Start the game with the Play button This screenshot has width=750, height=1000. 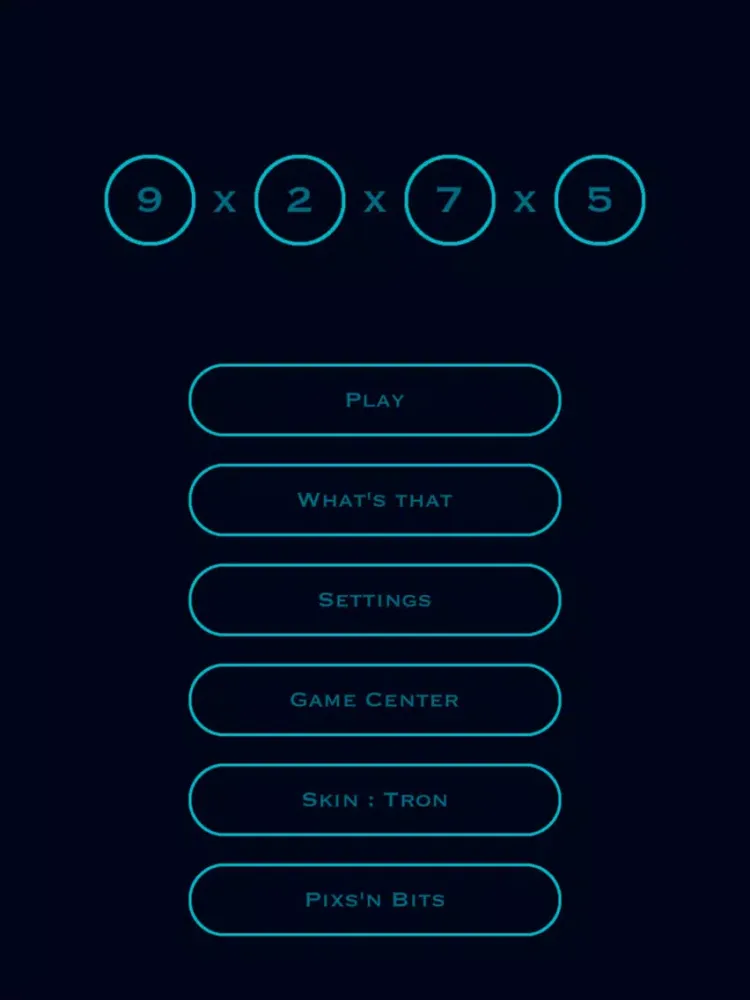point(375,400)
